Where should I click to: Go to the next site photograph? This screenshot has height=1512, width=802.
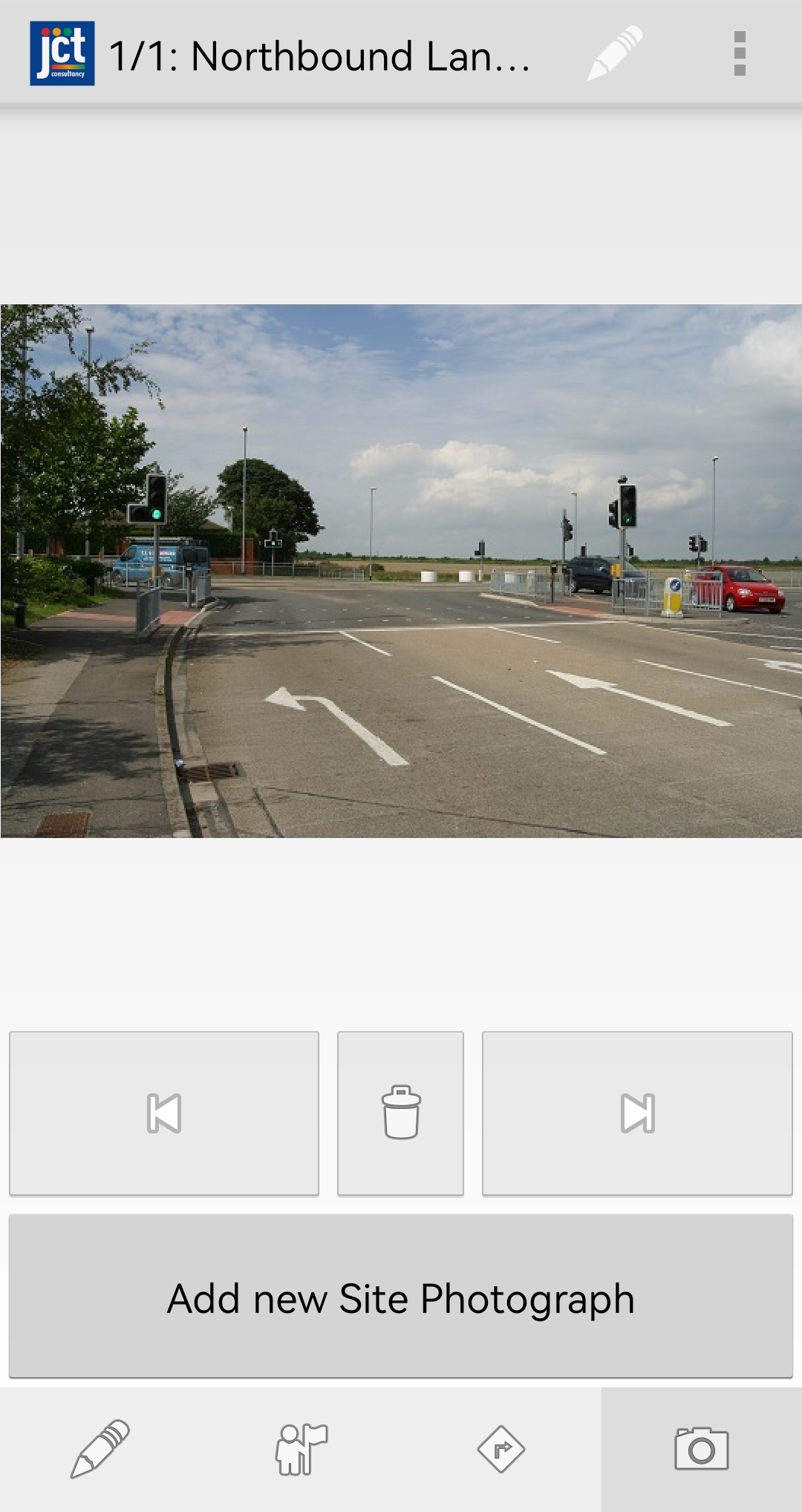[637, 1113]
